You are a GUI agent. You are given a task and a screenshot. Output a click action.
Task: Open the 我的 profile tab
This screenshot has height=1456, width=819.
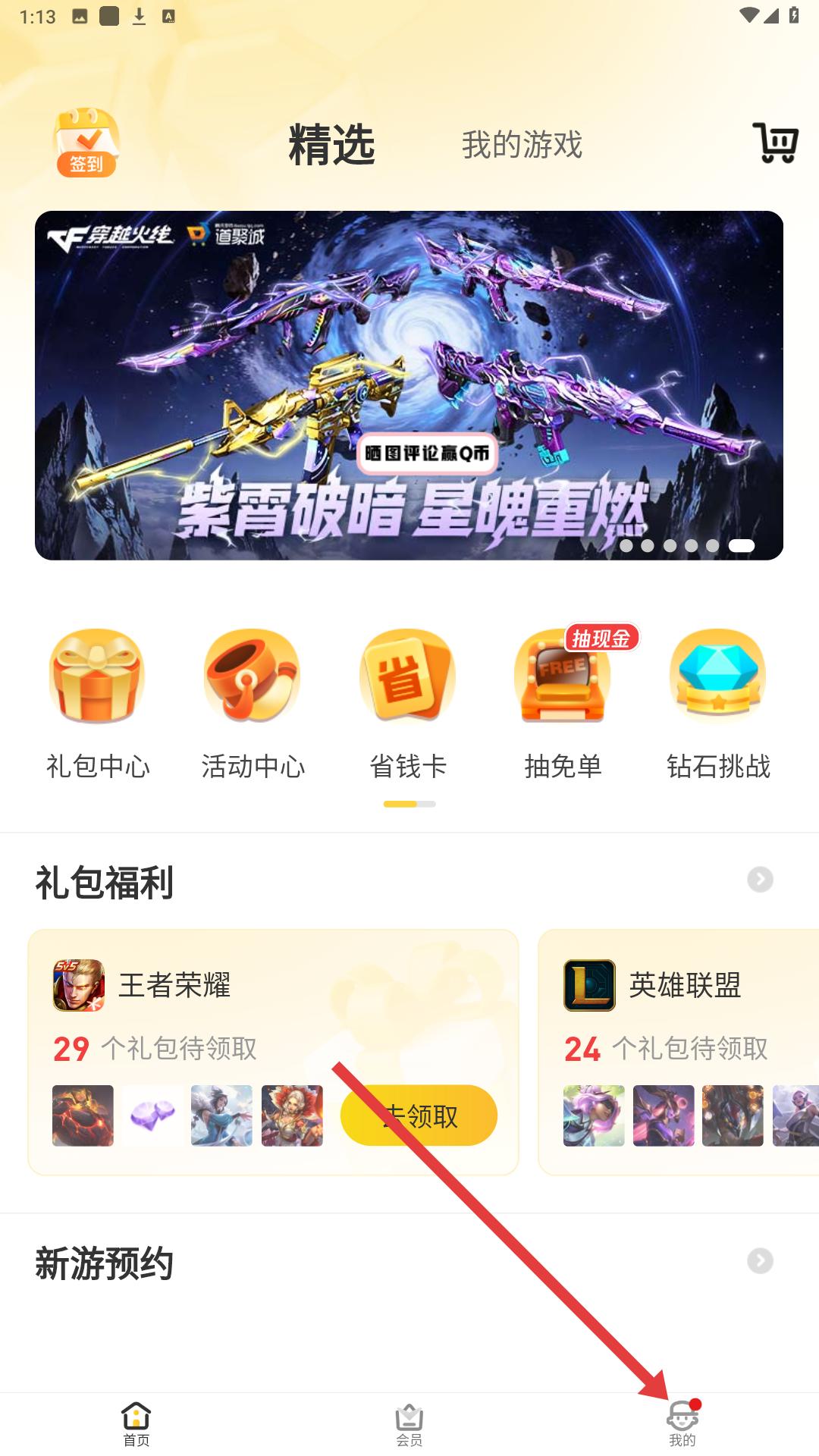click(682, 1424)
